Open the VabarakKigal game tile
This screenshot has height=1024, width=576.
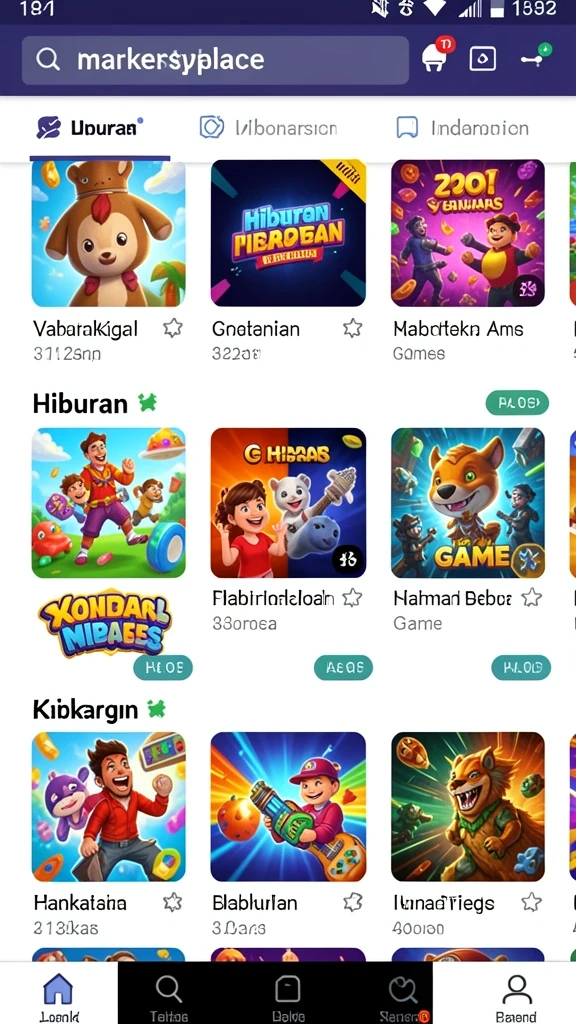[108, 233]
